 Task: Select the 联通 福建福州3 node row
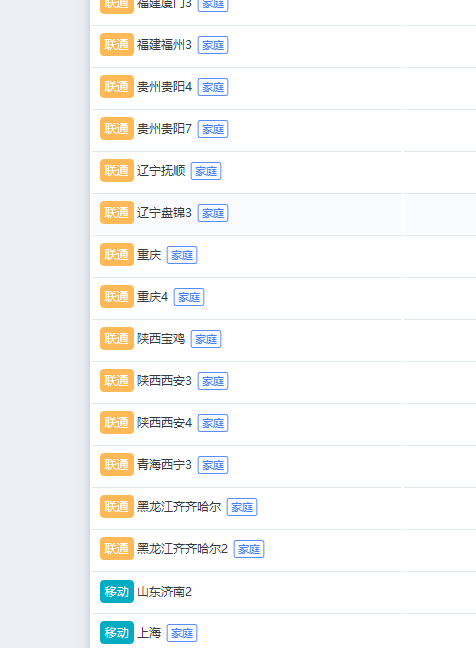click(247, 45)
